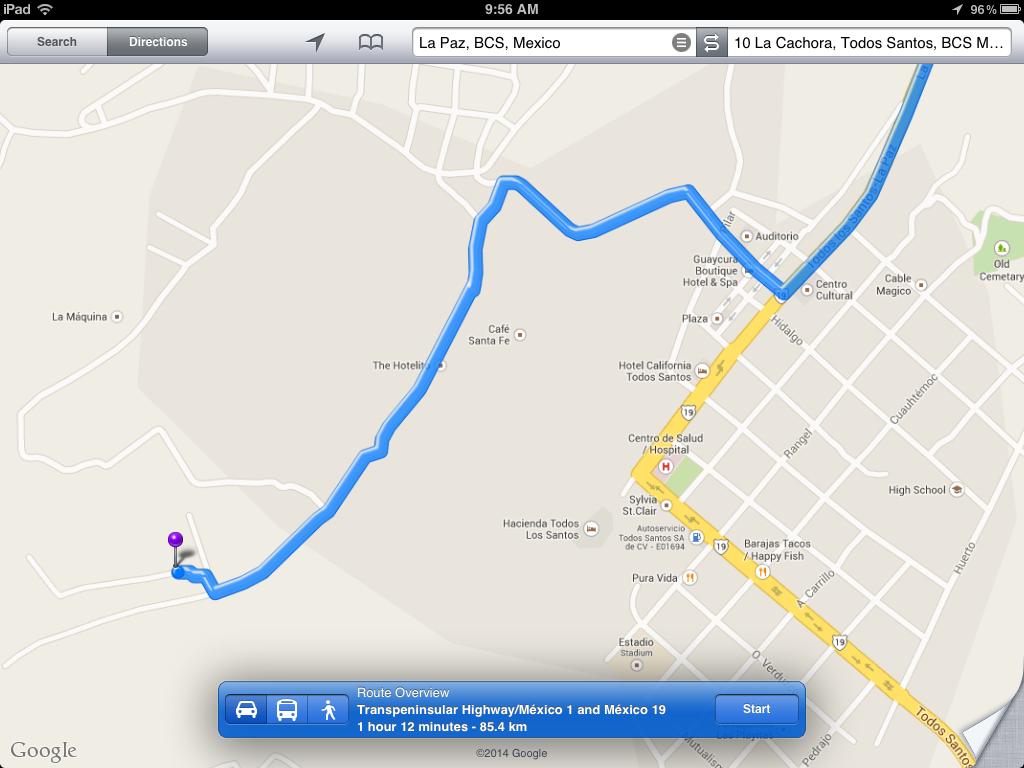1024x768 pixels.
Task: Open the list icon in start field
Action: (681, 43)
